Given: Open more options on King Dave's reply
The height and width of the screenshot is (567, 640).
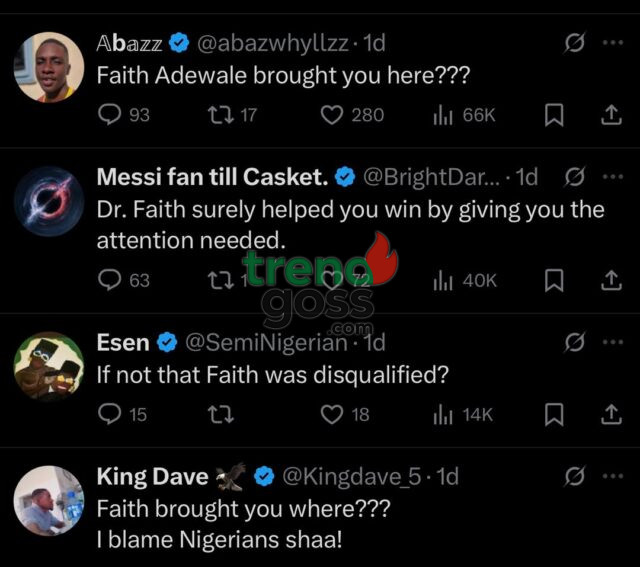Looking at the screenshot, I should 612,476.
